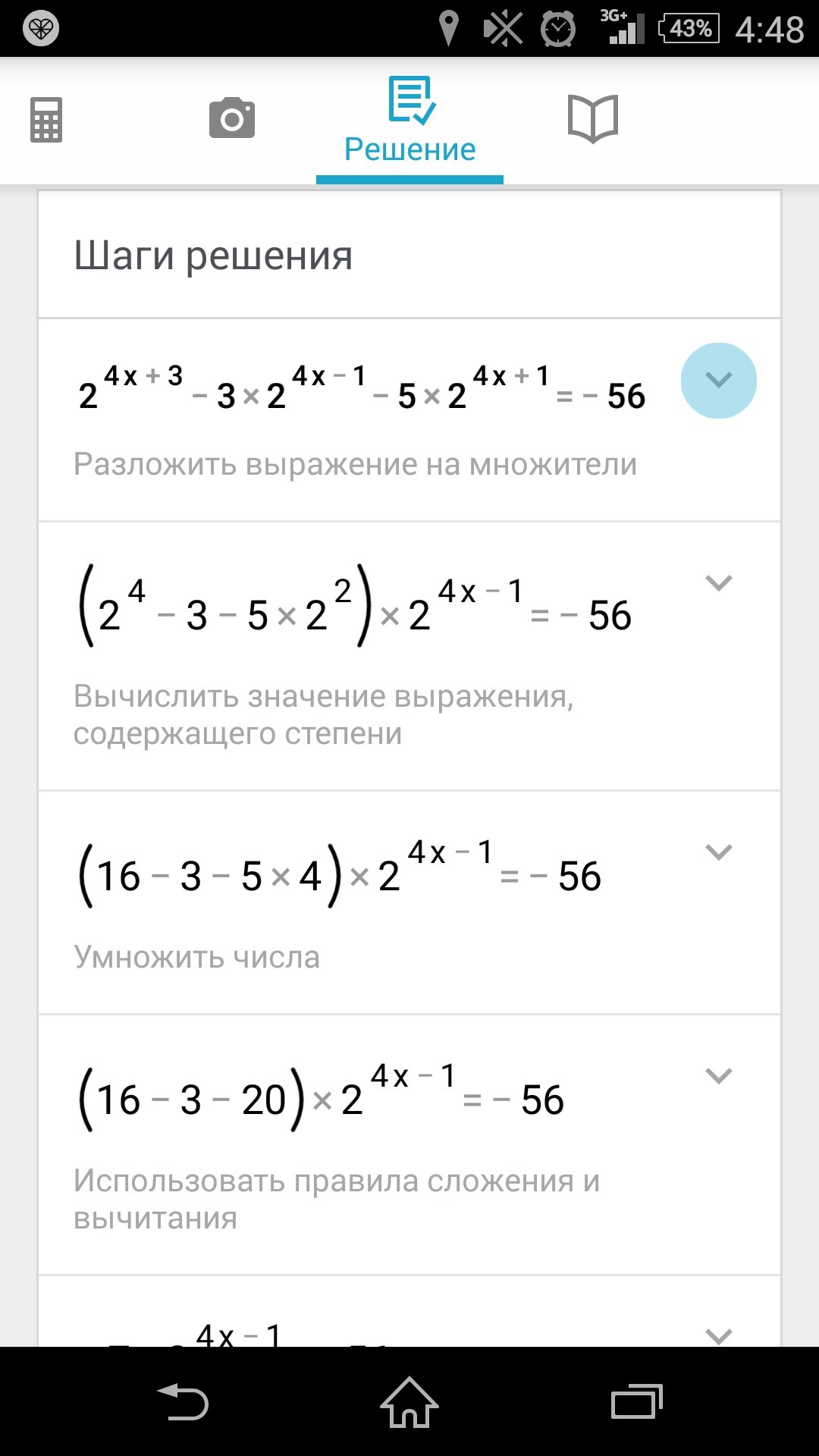Switch to the calculator tab
Viewport: 819px width, 1456px height.
pos(46,120)
